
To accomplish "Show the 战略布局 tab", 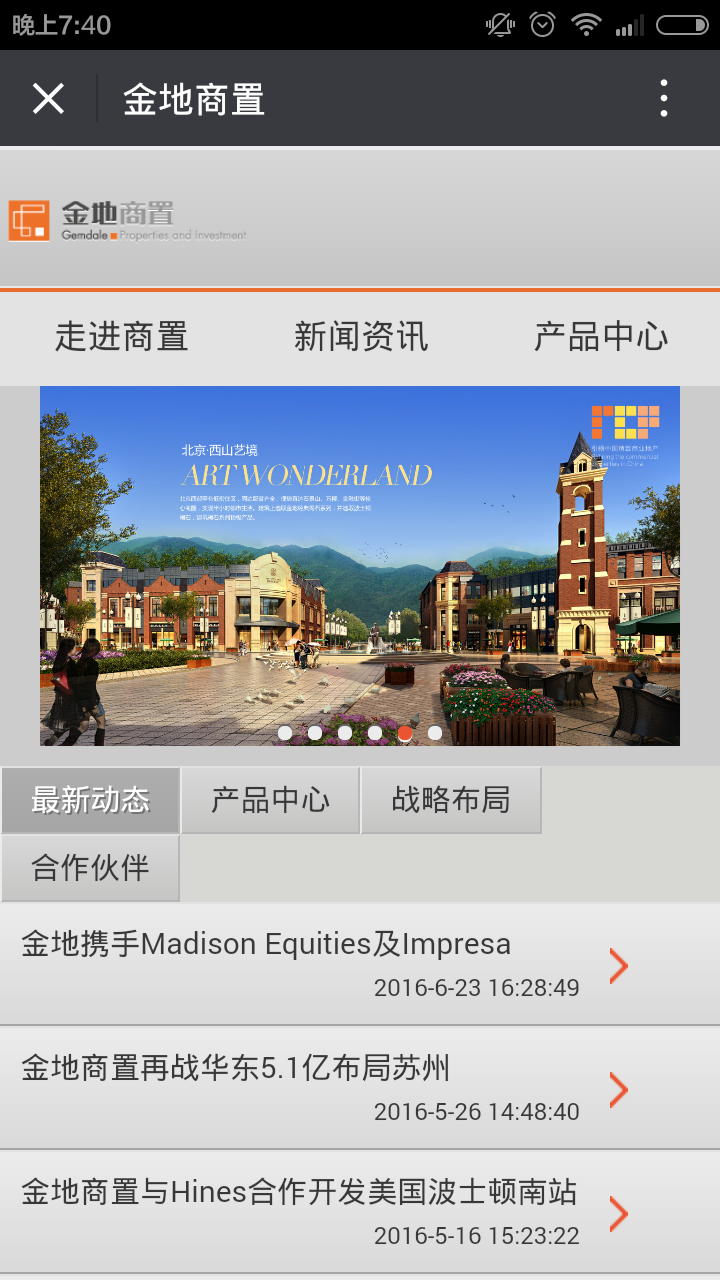I will (451, 800).
